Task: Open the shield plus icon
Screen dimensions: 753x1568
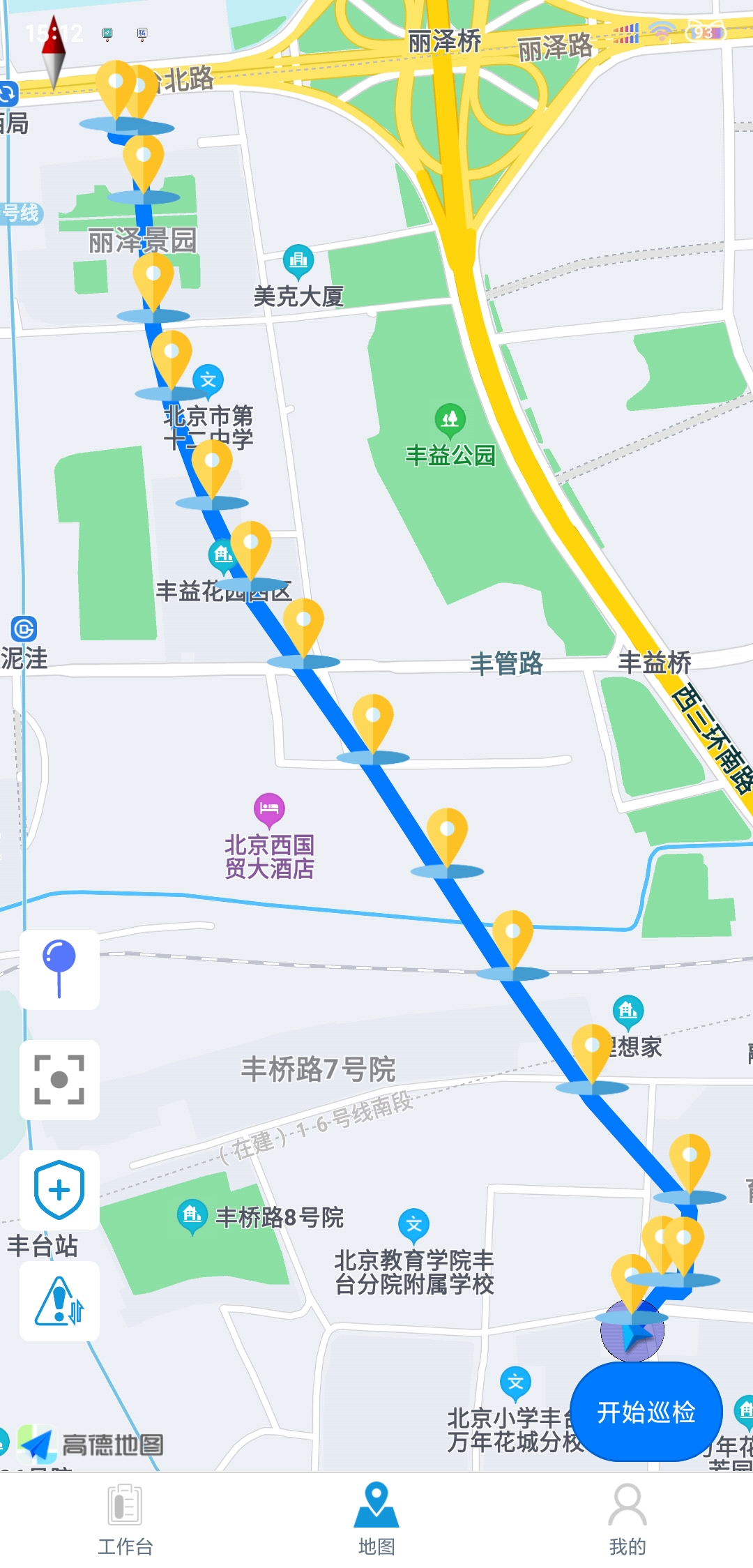Action: [x=59, y=1190]
